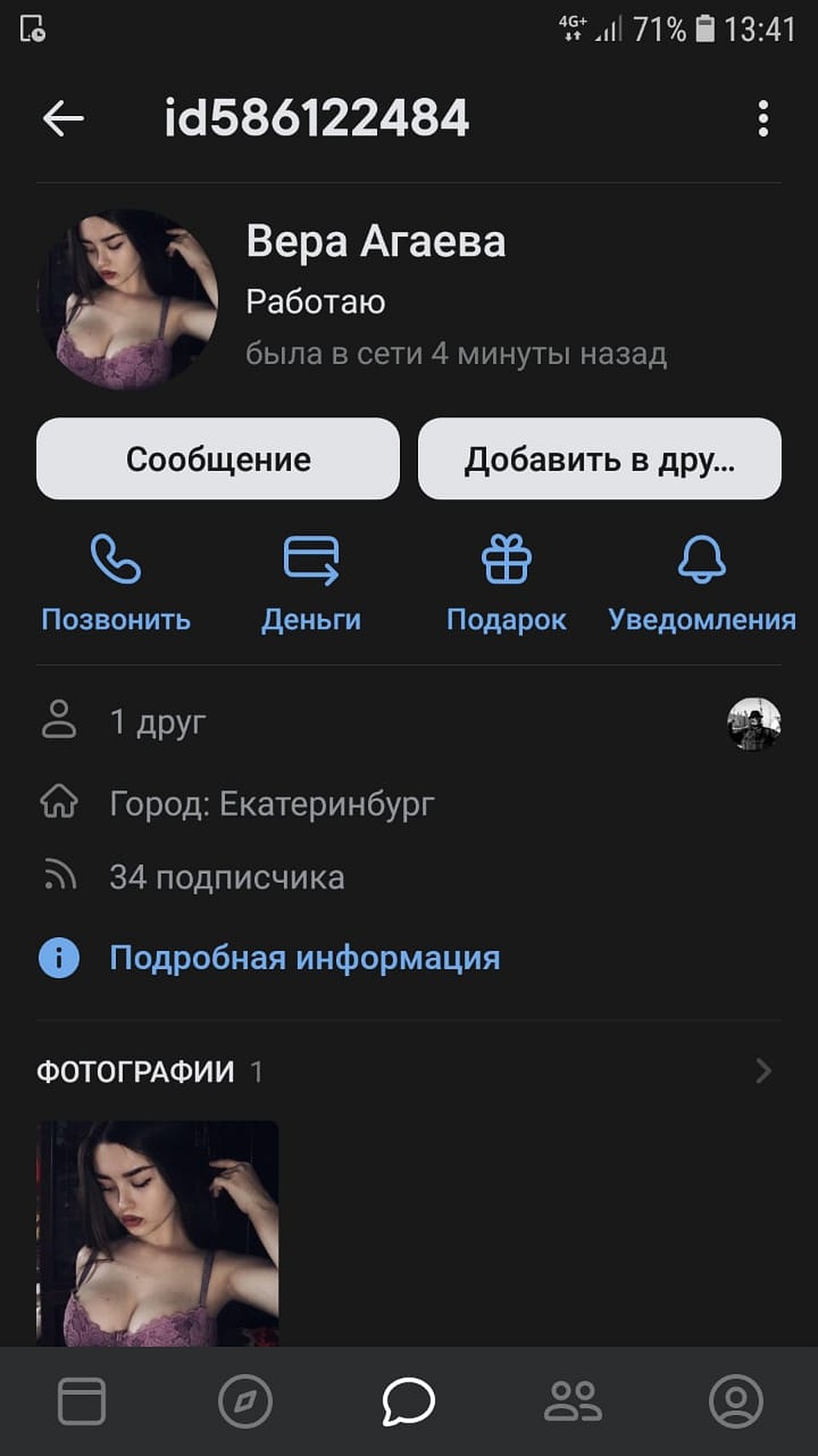The image size is (818, 1456).
Task: Select the Деньги money transfer option
Action: click(310, 582)
